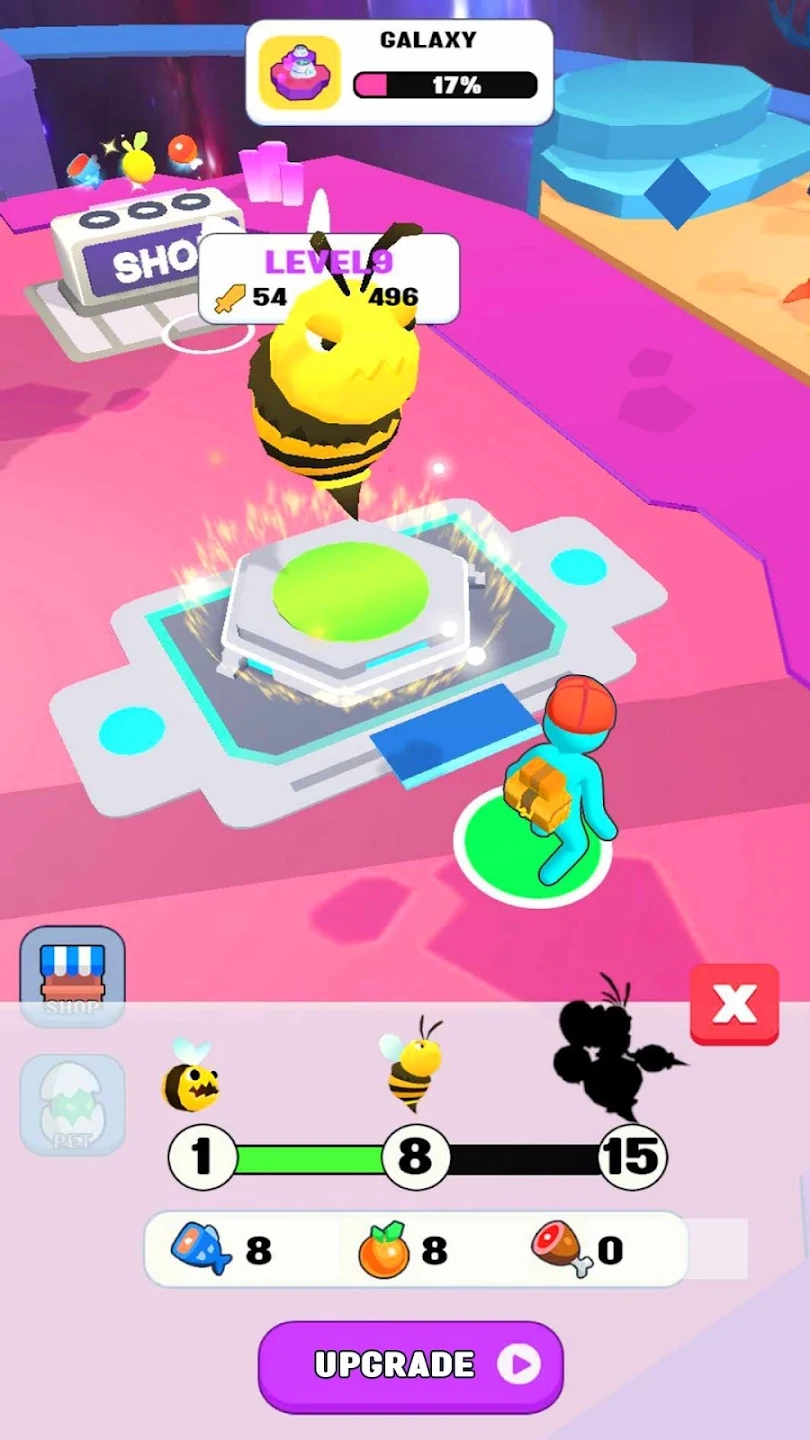Open the Pet egg button
This screenshot has height=1440, width=810.
tap(72, 1104)
